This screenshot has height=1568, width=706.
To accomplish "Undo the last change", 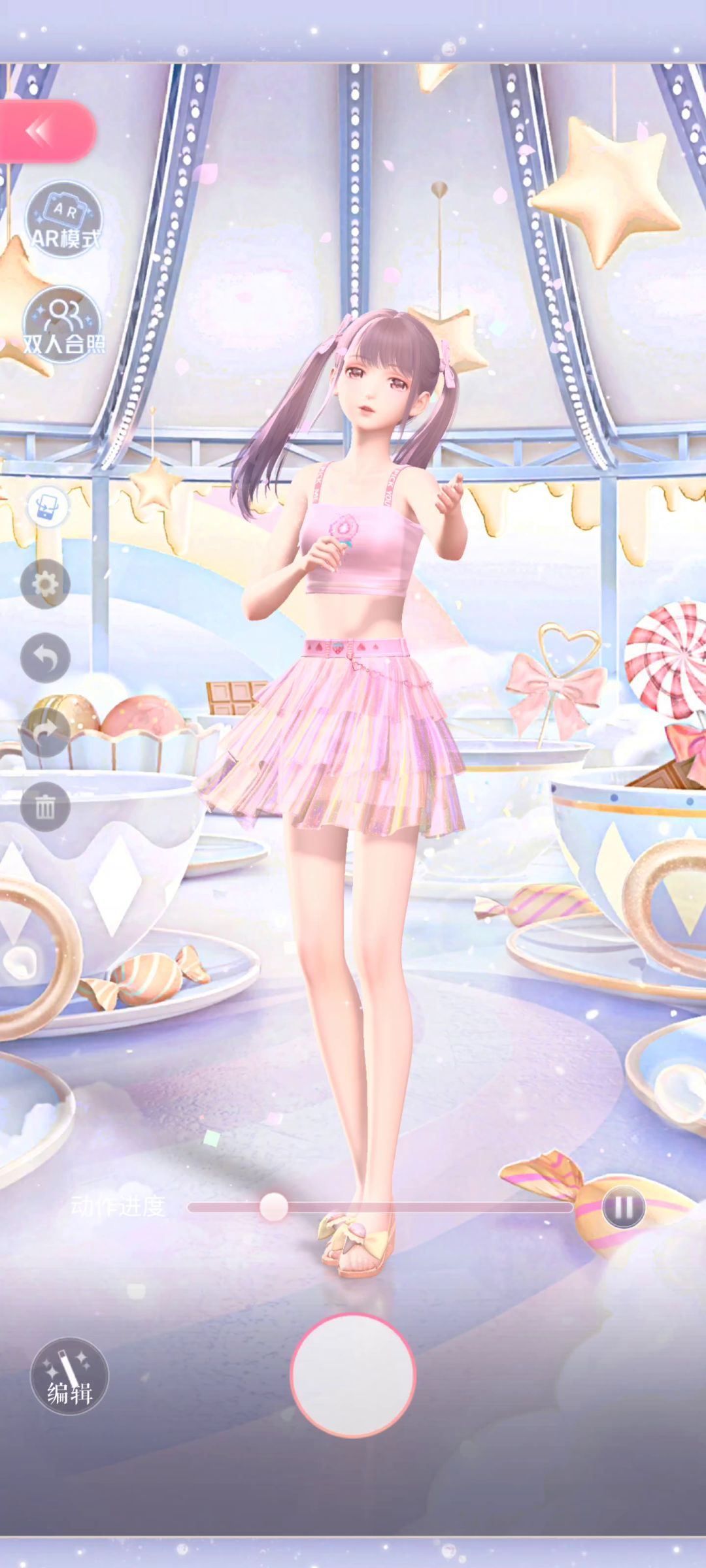I will (x=45, y=658).
